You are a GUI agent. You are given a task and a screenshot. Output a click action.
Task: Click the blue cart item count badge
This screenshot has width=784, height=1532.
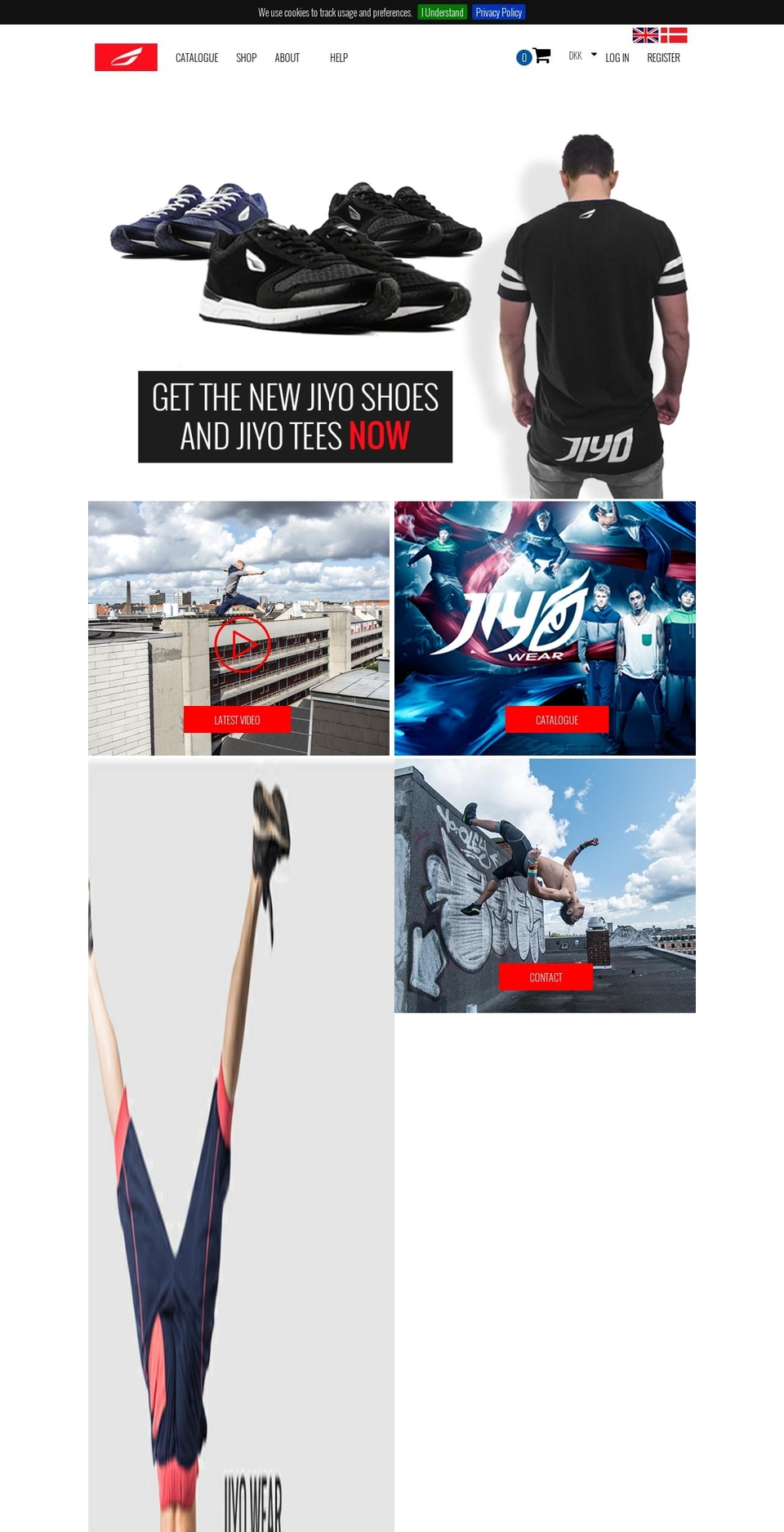click(x=523, y=57)
